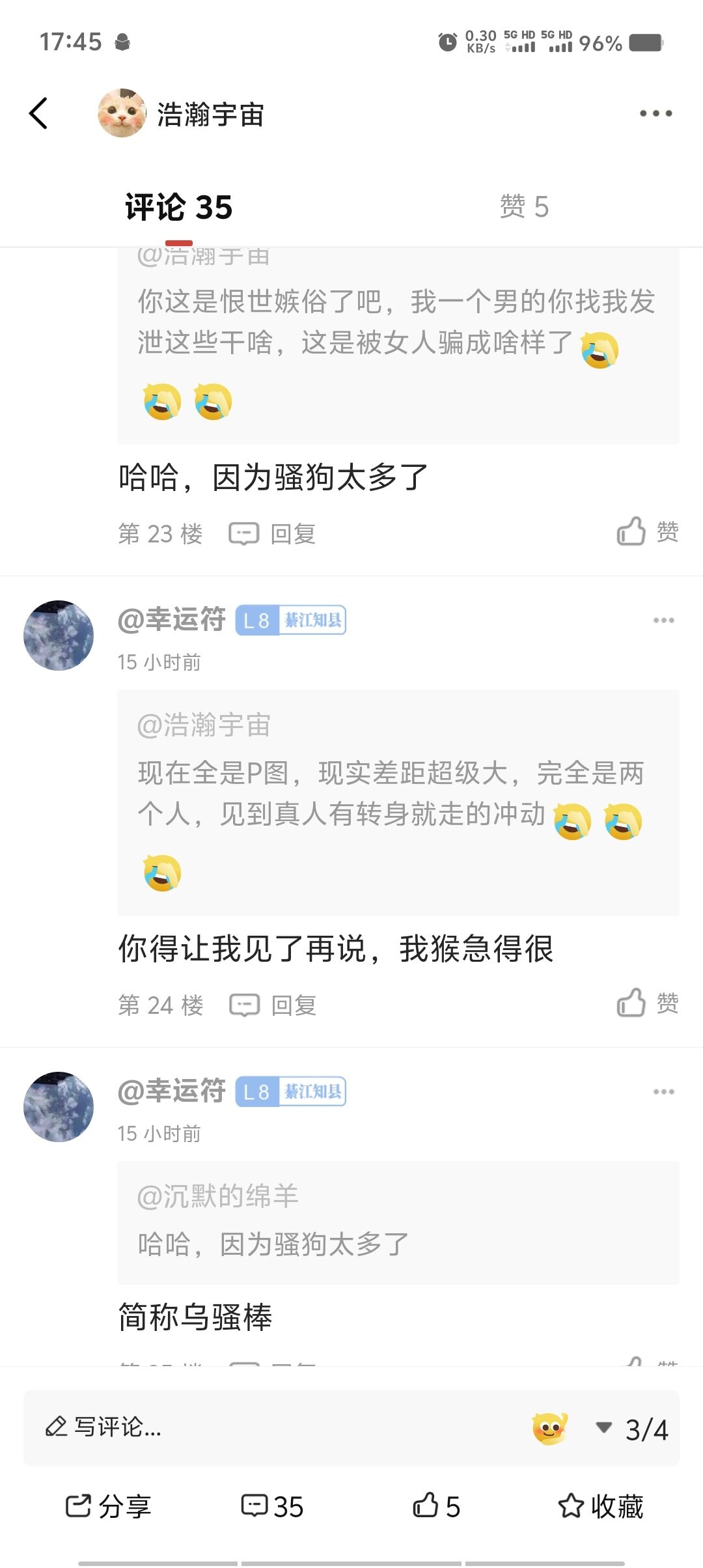Reply to the 24th floor comment
The width and height of the screenshot is (703, 1568).
pyautogui.click(x=273, y=1005)
